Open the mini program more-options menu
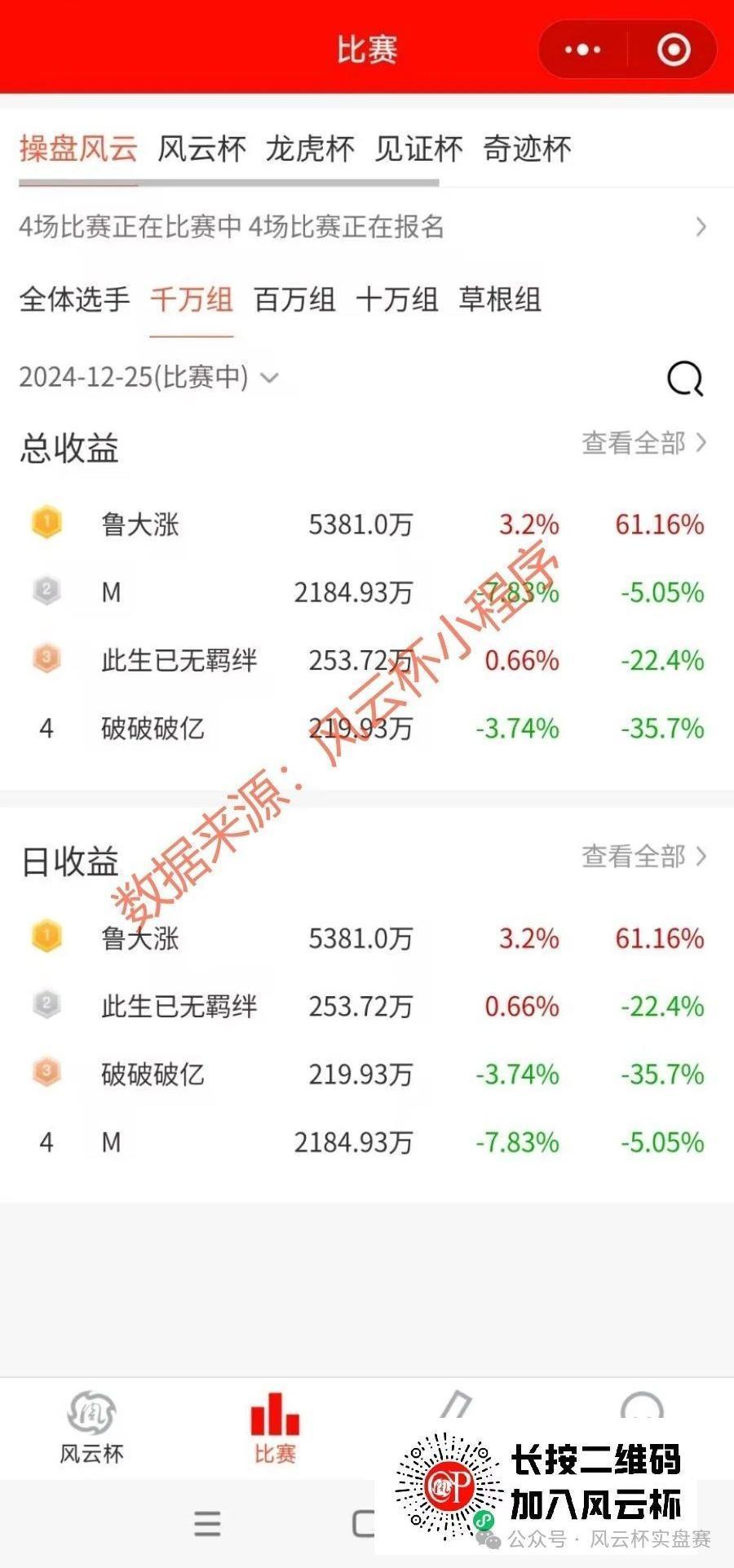734x1568 pixels. tap(582, 50)
